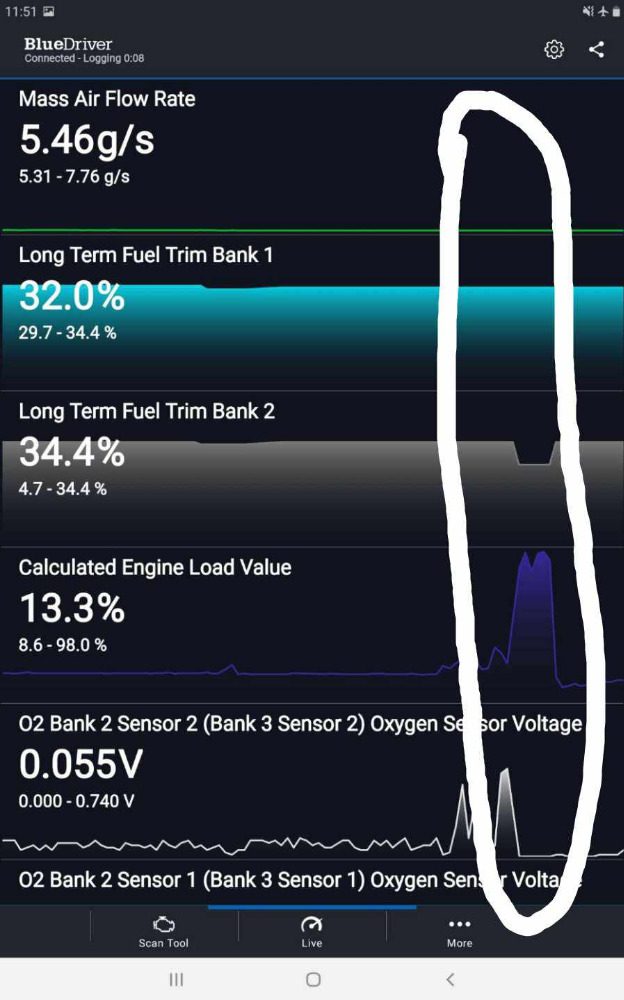The image size is (624, 1000).
Task: Open the settings gear icon
Action: pyautogui.click(x=554, y=49)
